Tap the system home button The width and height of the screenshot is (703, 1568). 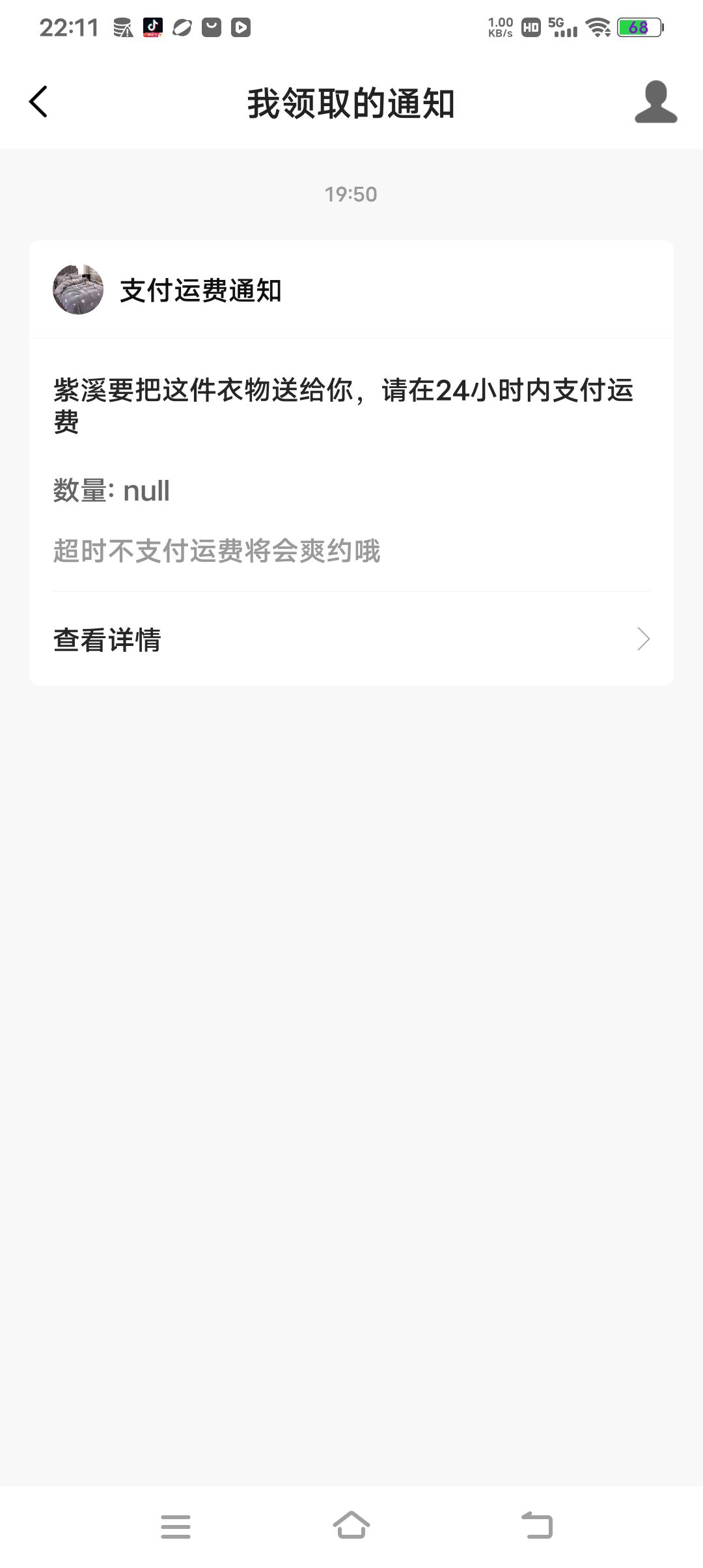351,1525
